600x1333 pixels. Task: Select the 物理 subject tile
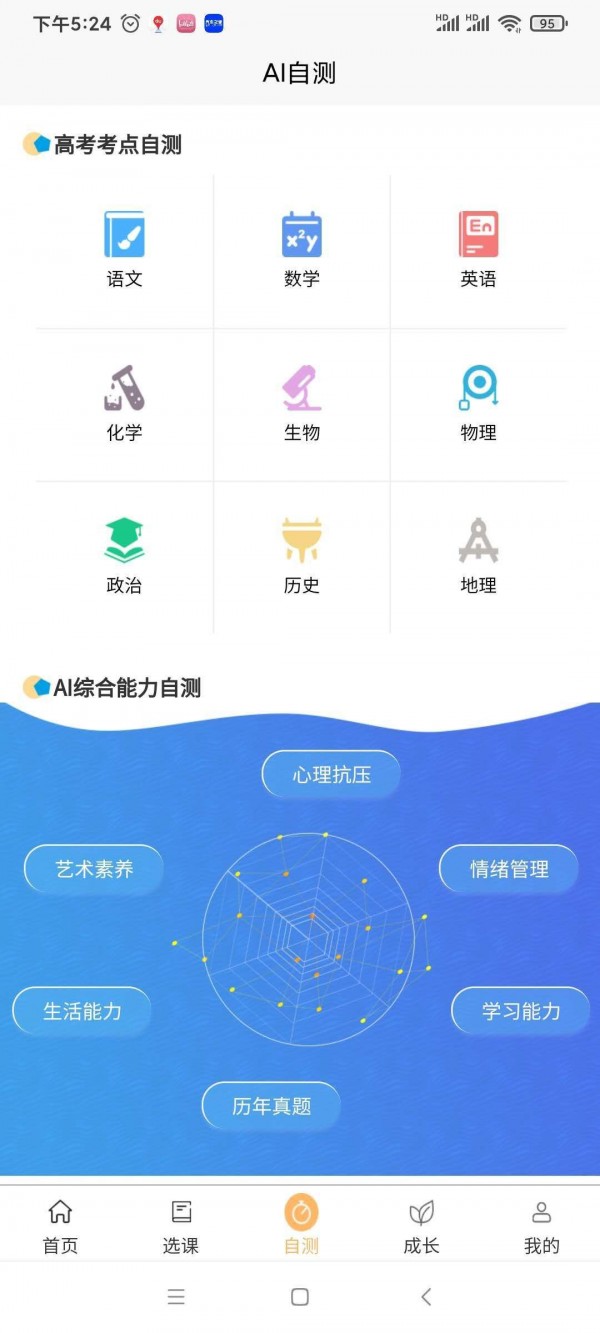click(478, 402)
